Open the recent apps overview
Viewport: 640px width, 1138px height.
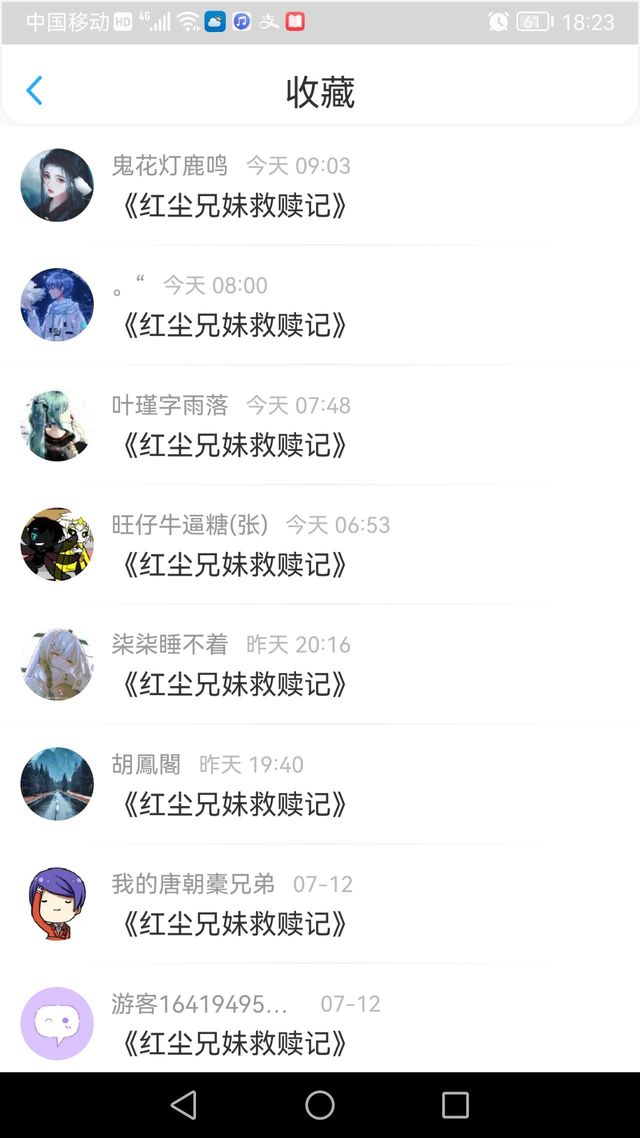click(x=455, y=1104)
